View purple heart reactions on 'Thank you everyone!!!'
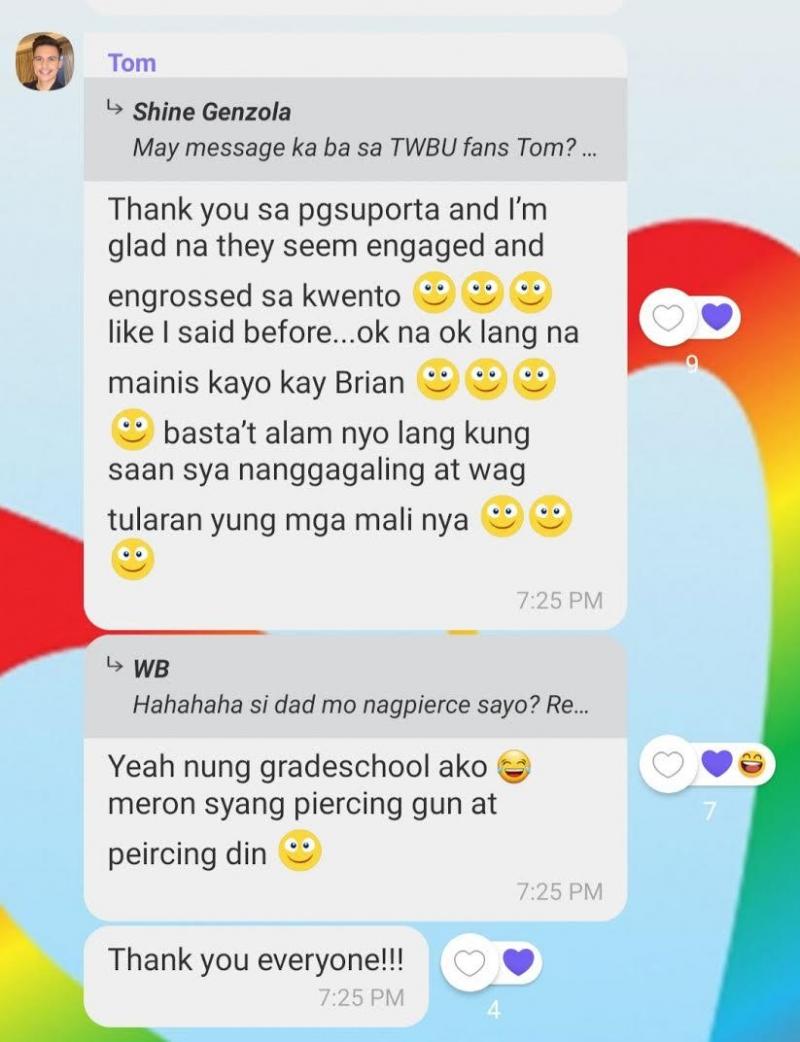This screenshot has width=800, height=1042. point(517,963)
